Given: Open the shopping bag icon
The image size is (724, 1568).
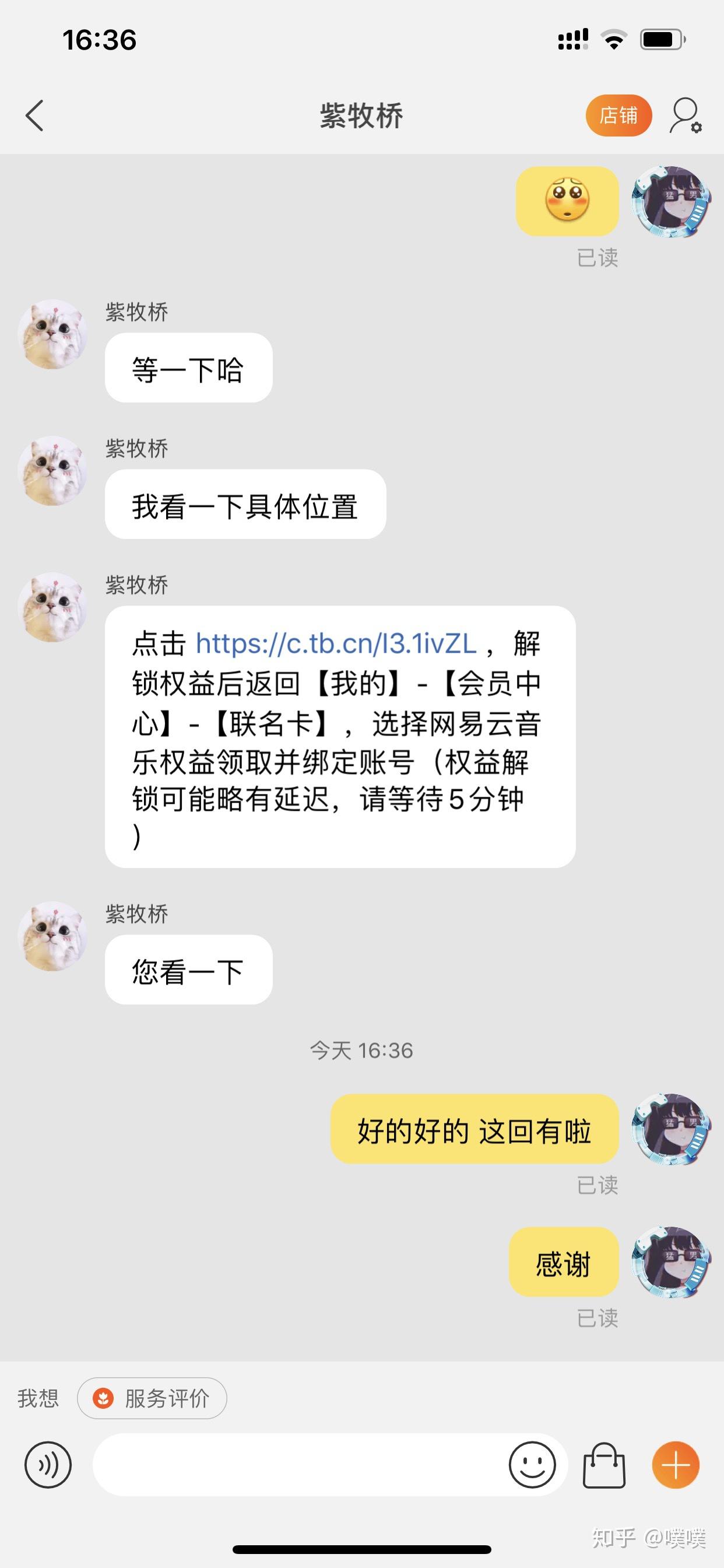Looking at the screenshot, I should (x=604, y=1465).
